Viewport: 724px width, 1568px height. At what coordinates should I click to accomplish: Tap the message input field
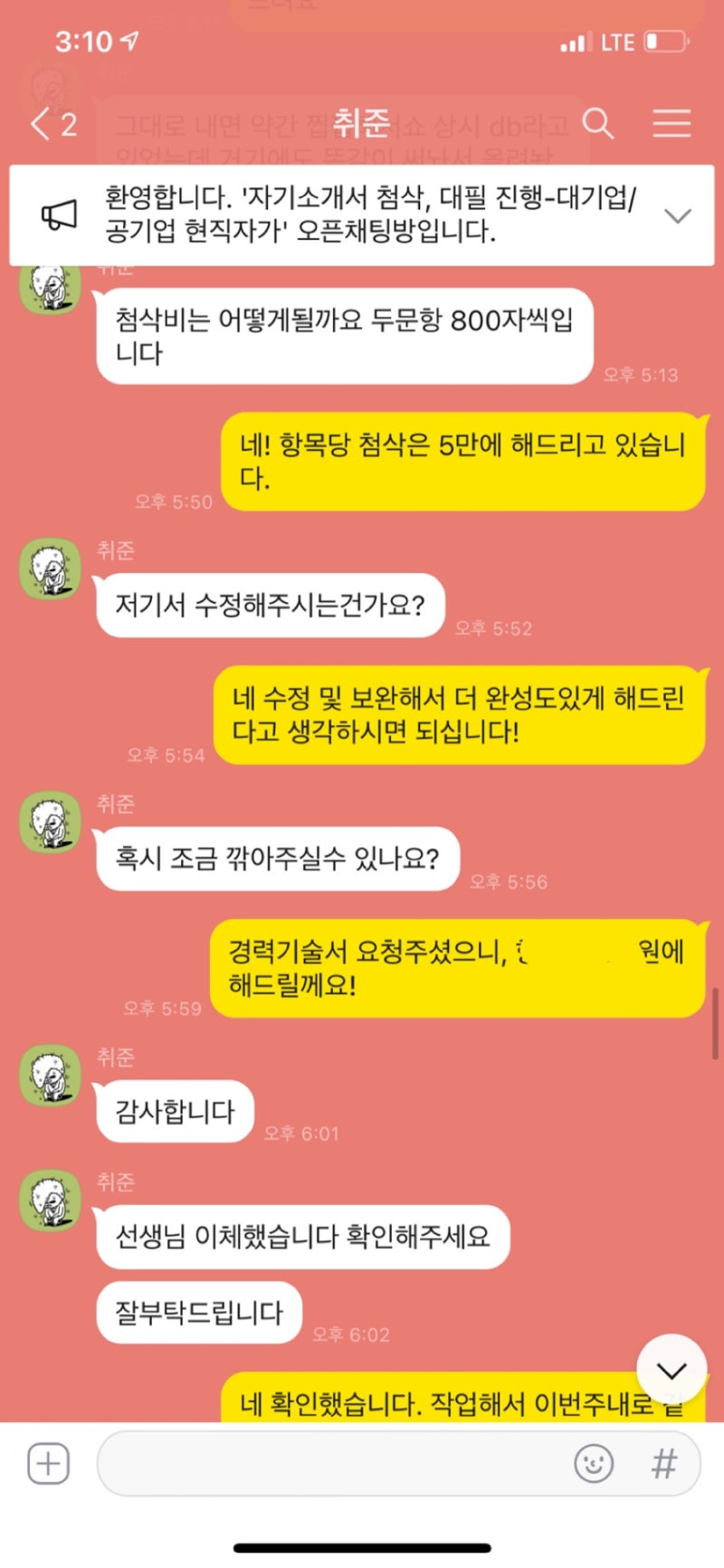[335, 1463]
